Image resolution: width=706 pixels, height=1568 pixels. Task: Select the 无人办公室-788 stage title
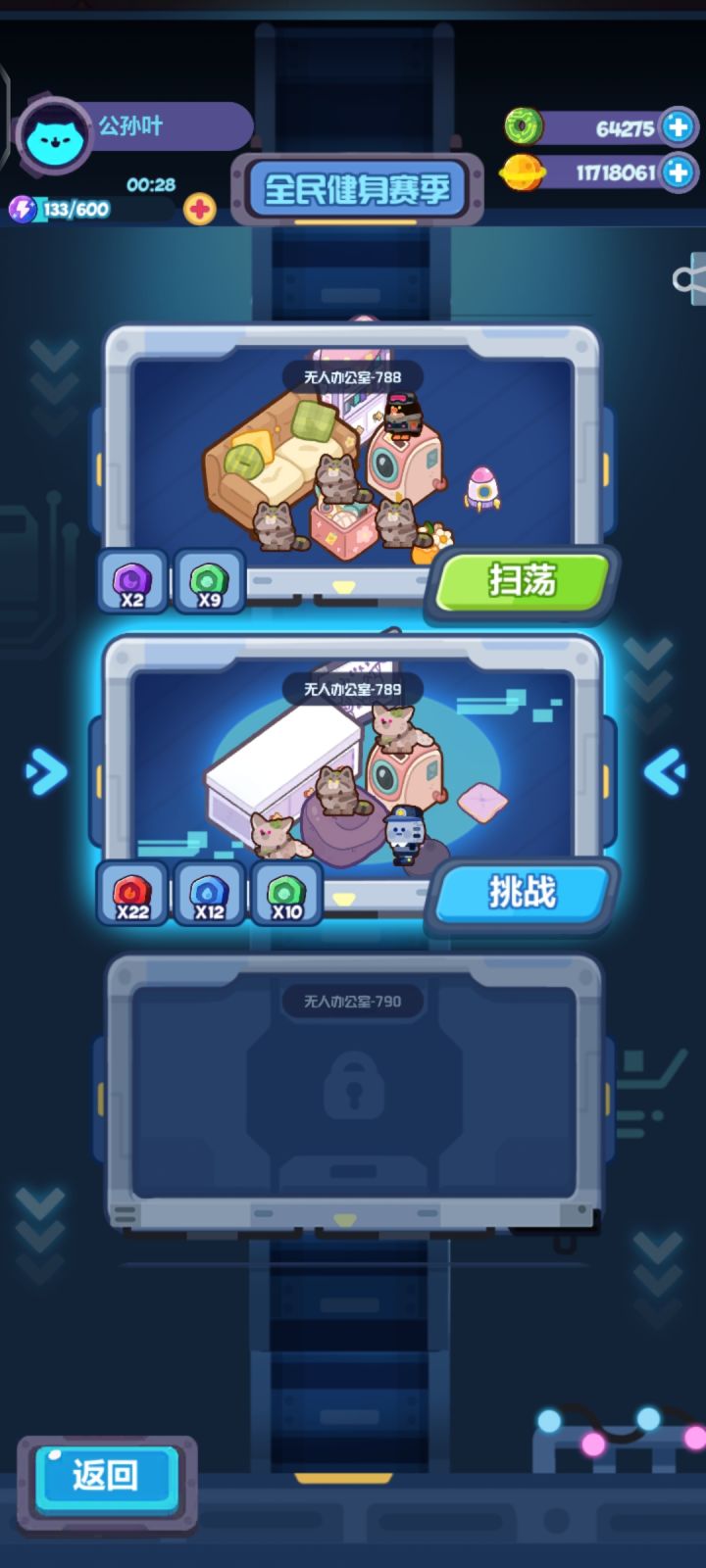point(353,377)
